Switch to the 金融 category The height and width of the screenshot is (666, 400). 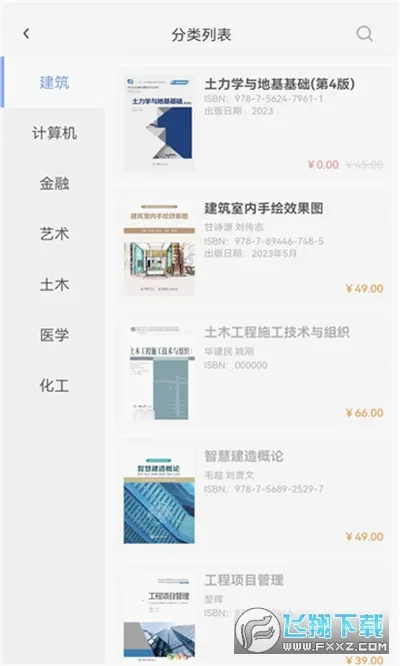[x=54, y=183]
